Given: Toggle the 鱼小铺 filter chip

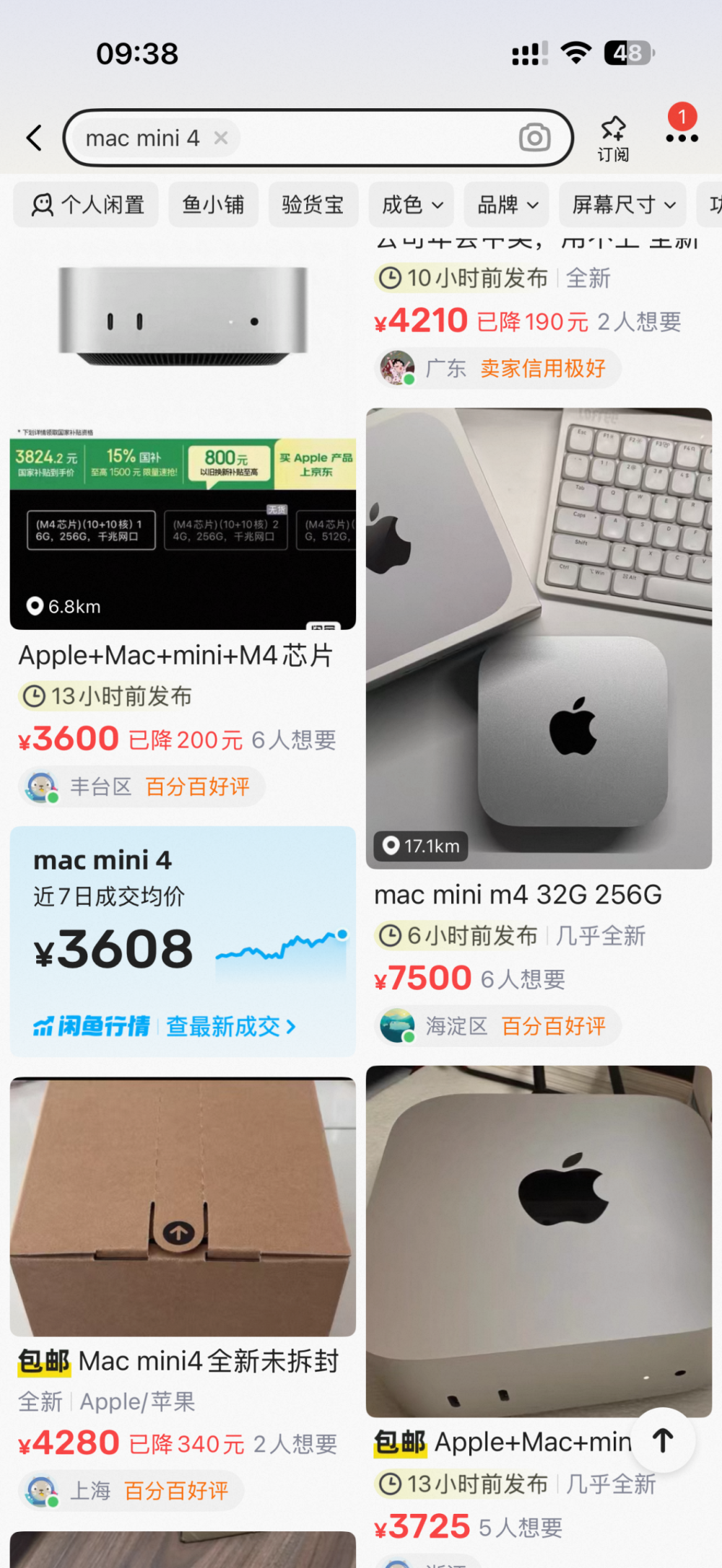Looking at the screenshot, I should coord(213,205).
